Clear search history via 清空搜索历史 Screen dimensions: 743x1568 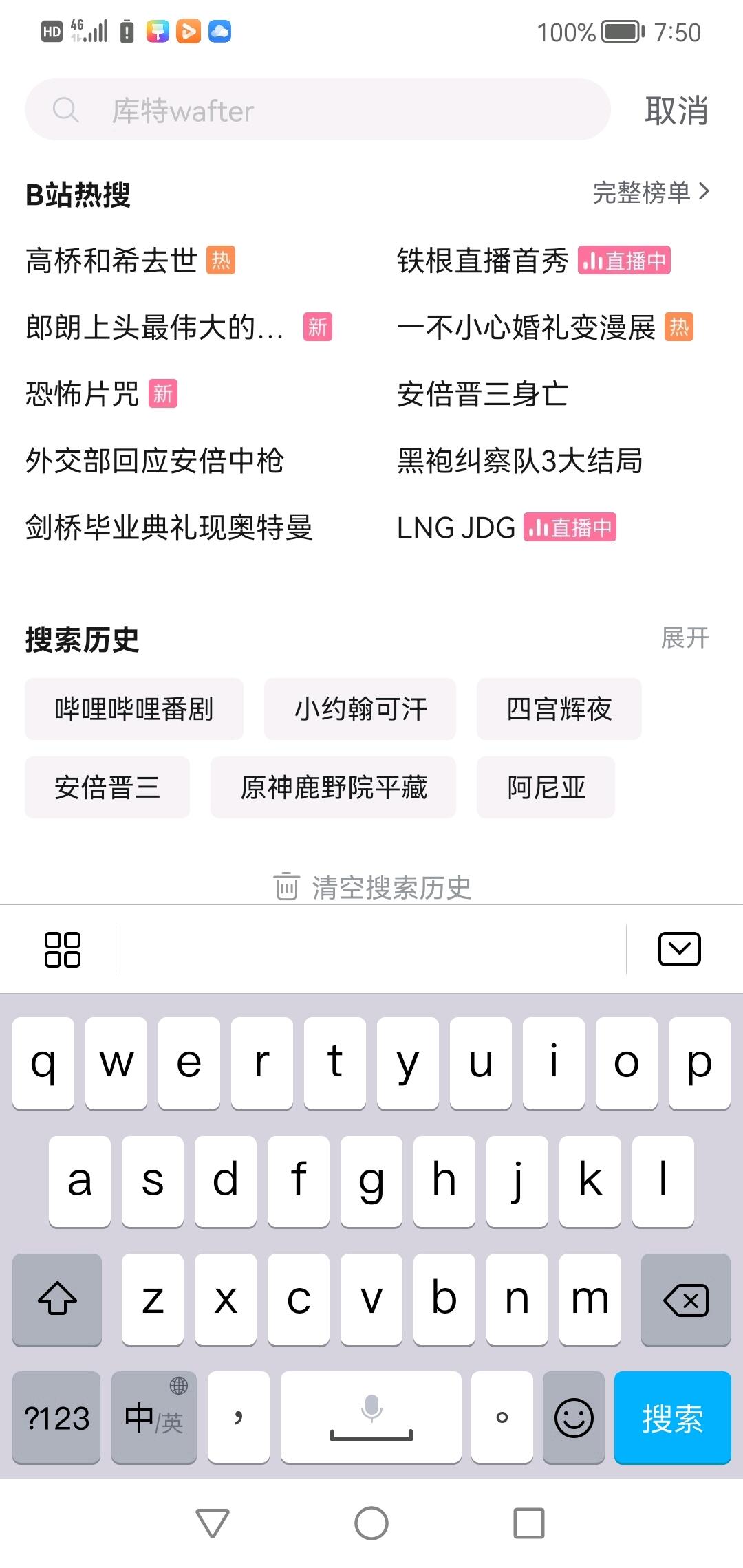[x=373, y=887]
